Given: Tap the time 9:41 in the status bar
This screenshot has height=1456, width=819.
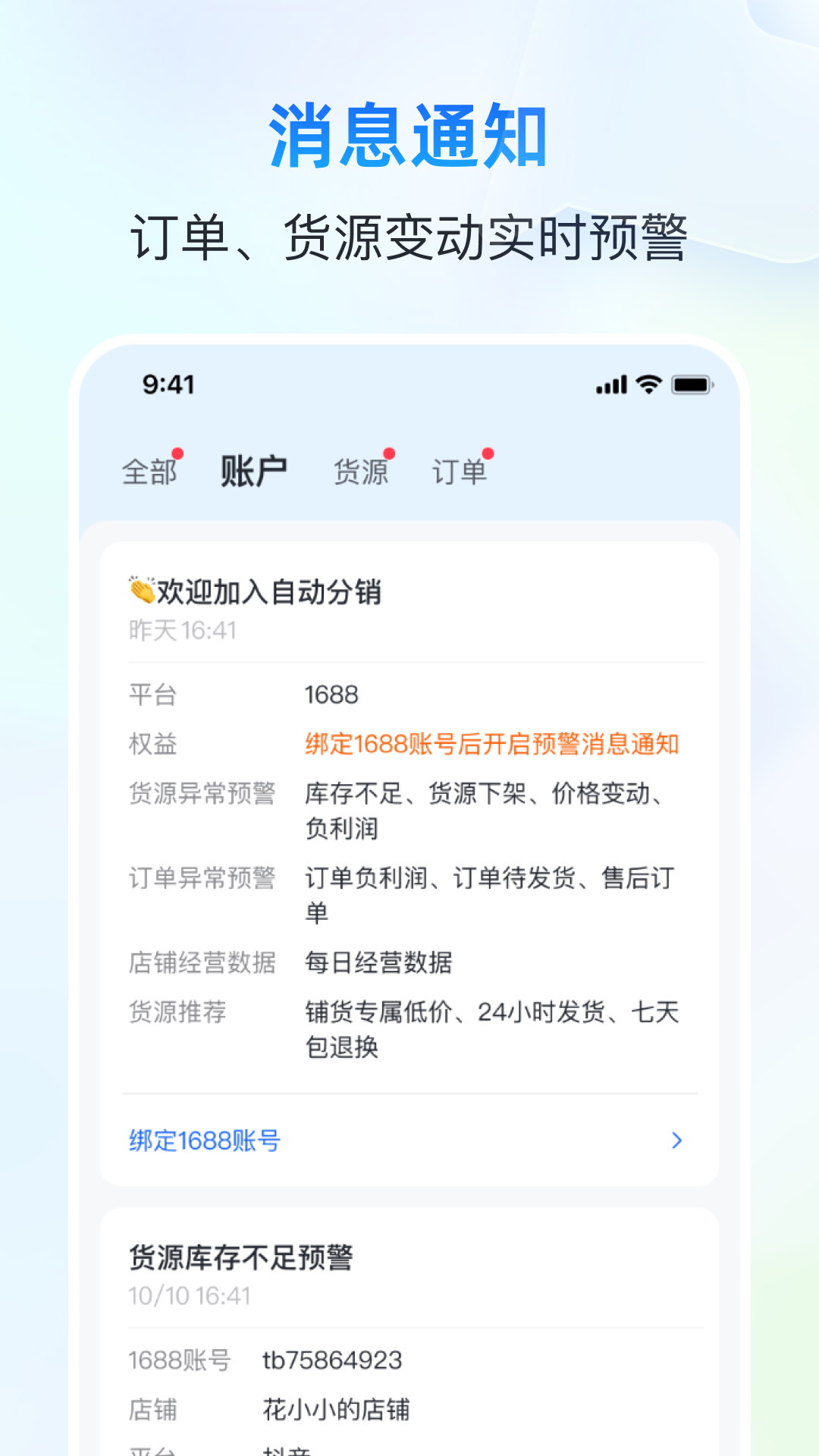Looking at the screenshot, I should 168,385.
